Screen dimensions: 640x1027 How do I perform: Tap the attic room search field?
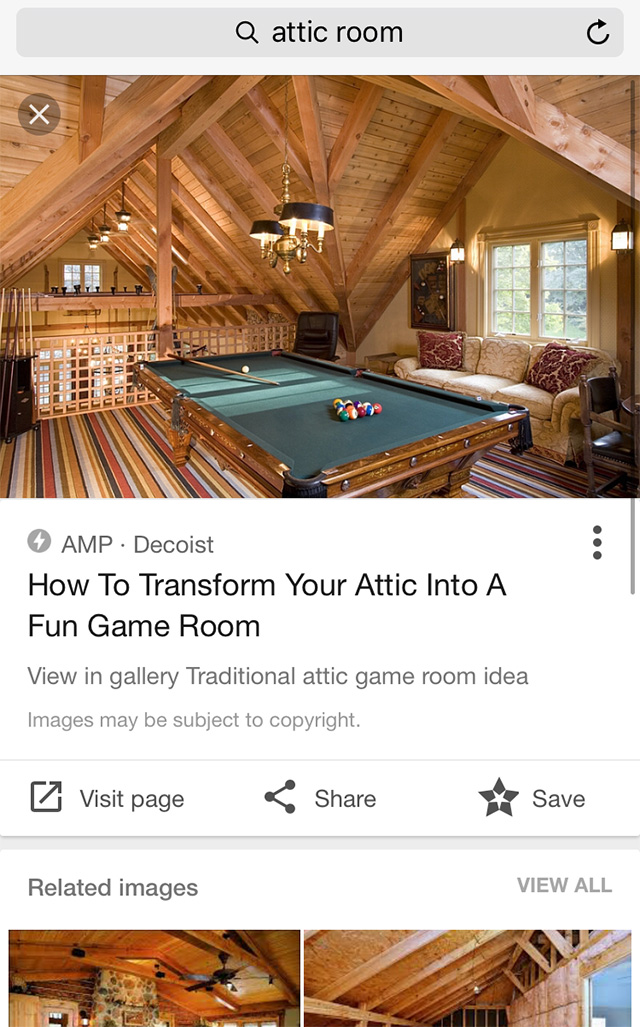click(x=320, y=33)
